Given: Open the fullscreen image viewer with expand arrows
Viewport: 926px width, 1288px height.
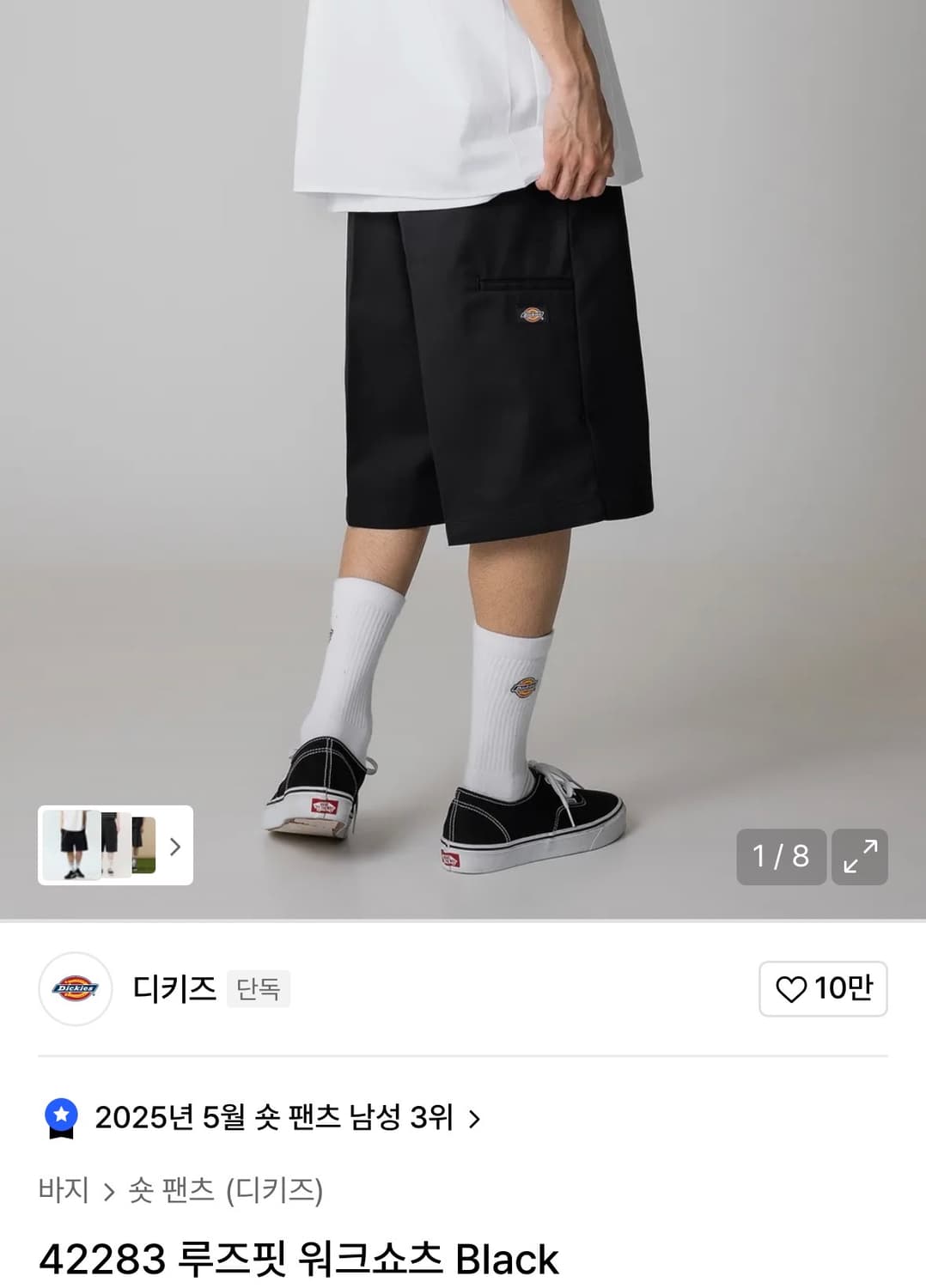Looking at the screenshot, I should coord(859,858).
